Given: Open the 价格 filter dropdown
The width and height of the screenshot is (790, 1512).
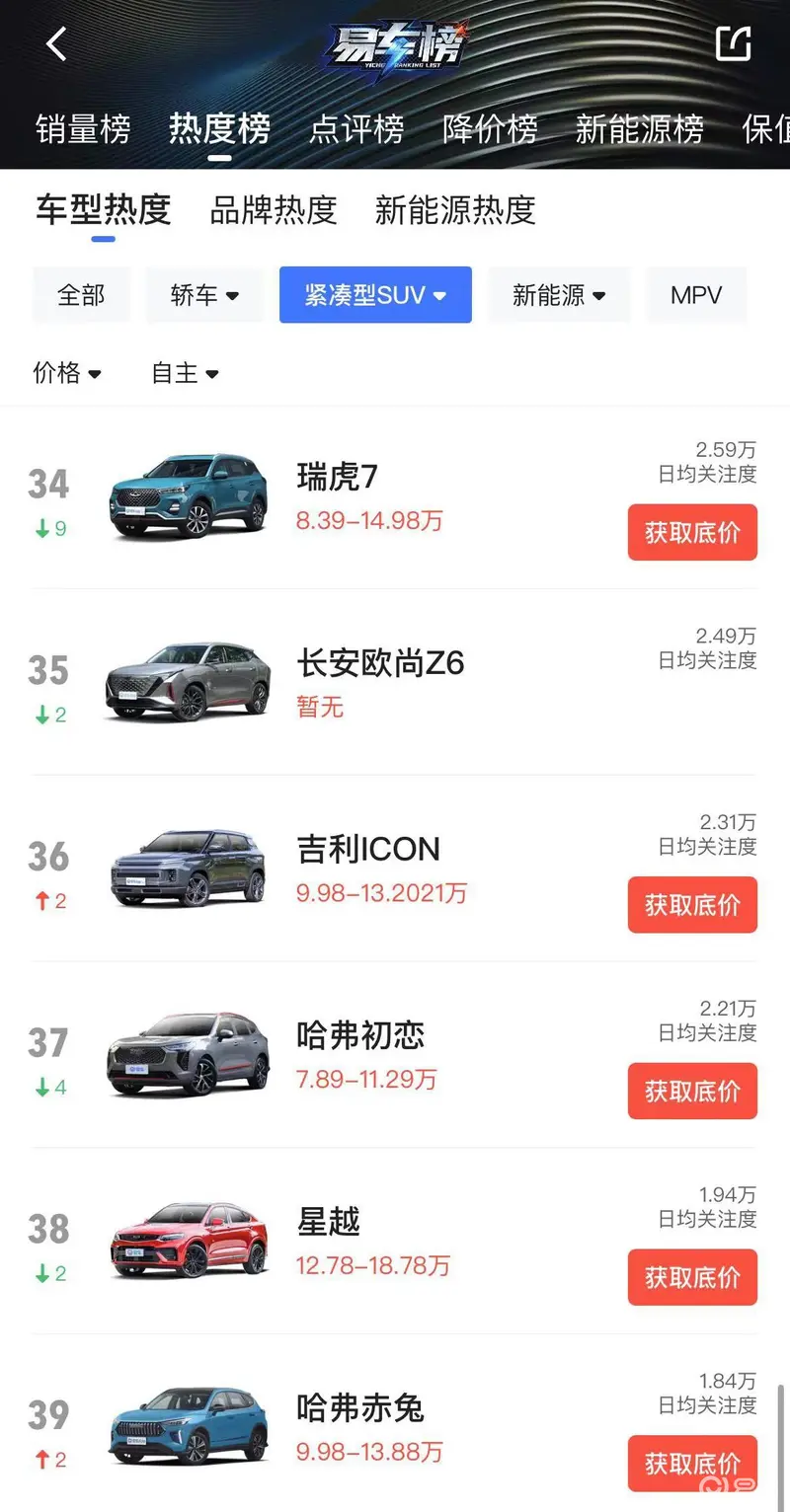Looking at the screenshot, I should [x=67, y=373].
